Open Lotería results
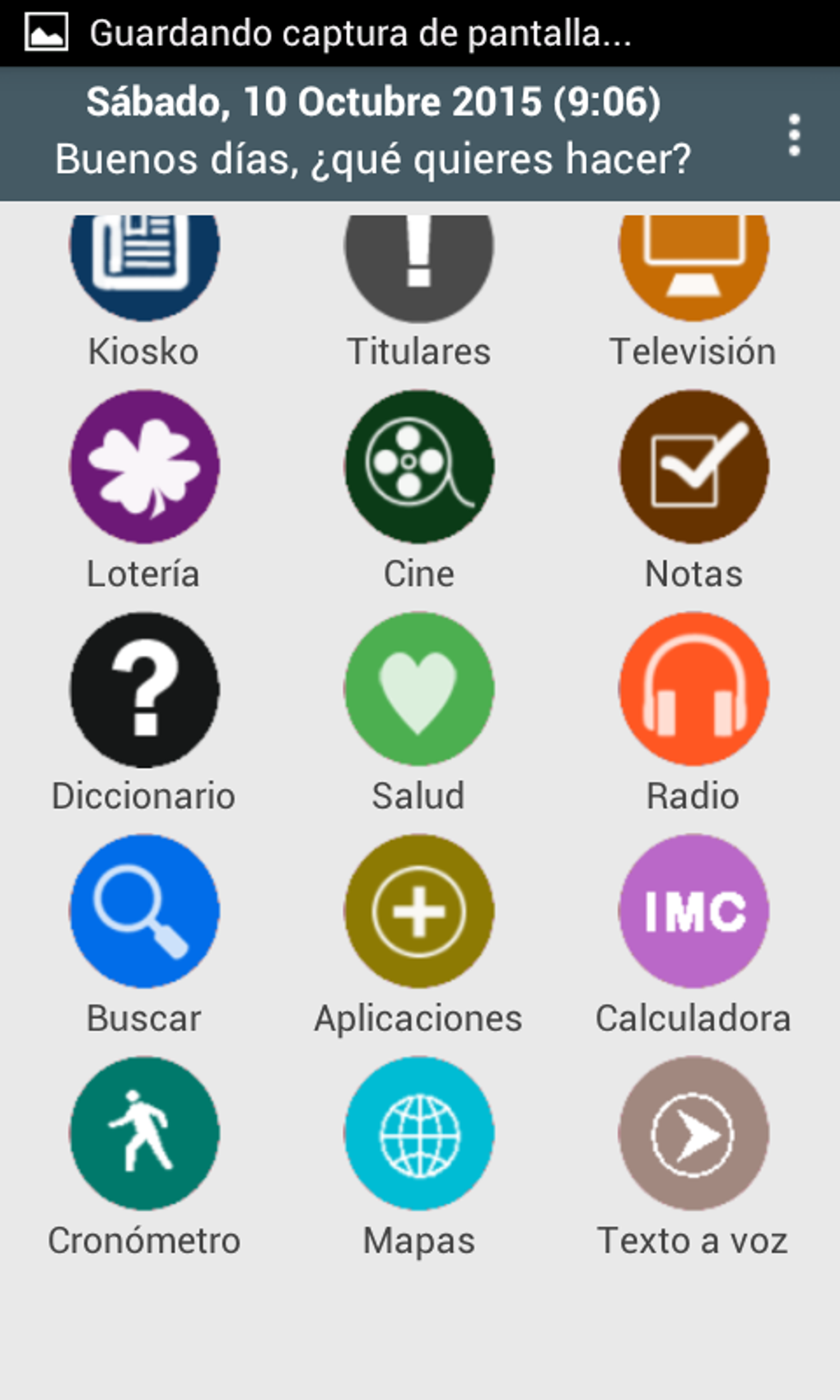 tap(144, 467)
